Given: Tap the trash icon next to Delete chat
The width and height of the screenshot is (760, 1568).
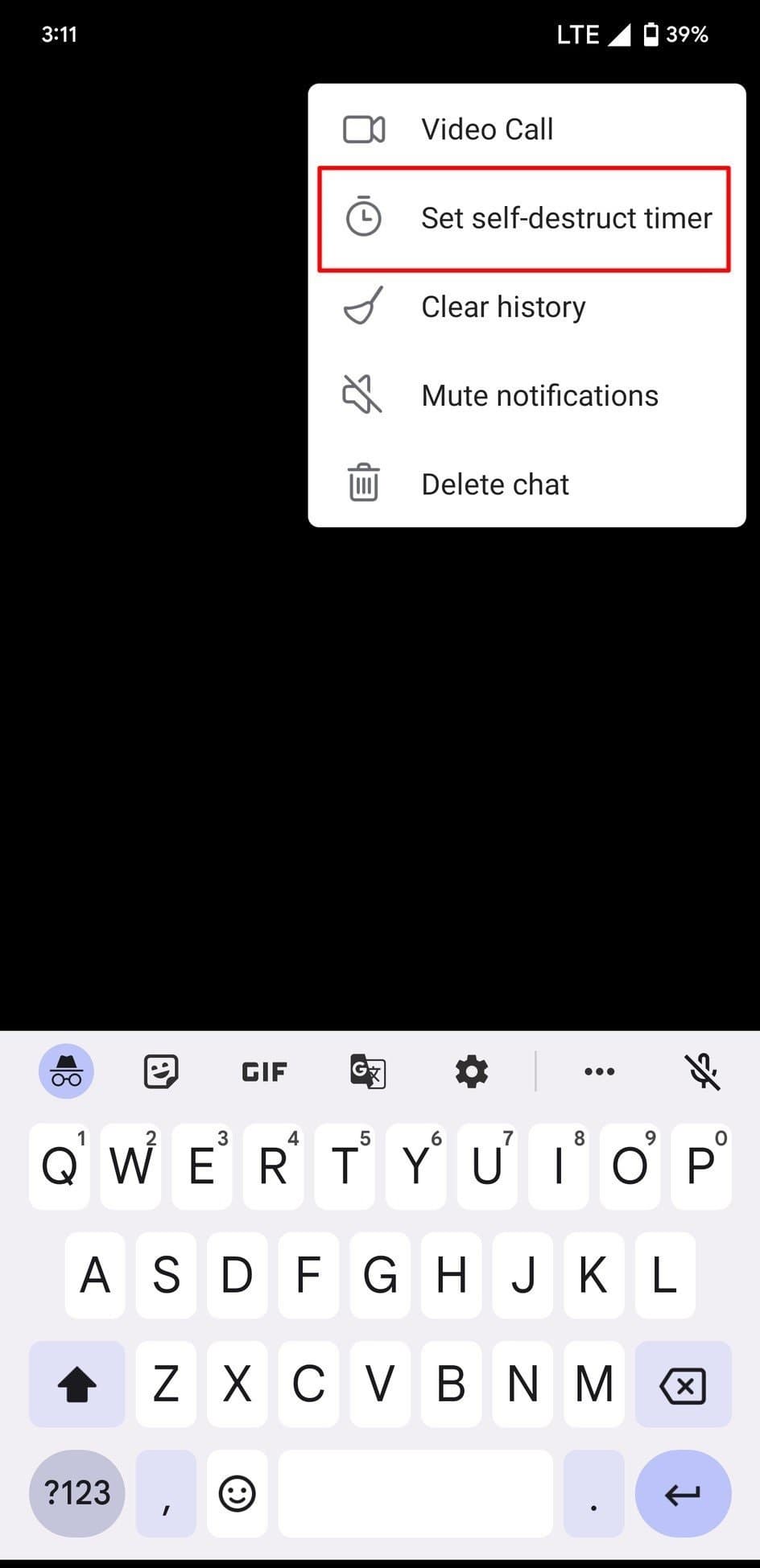Looking at the screenshot, I should (x=363, y=483).
